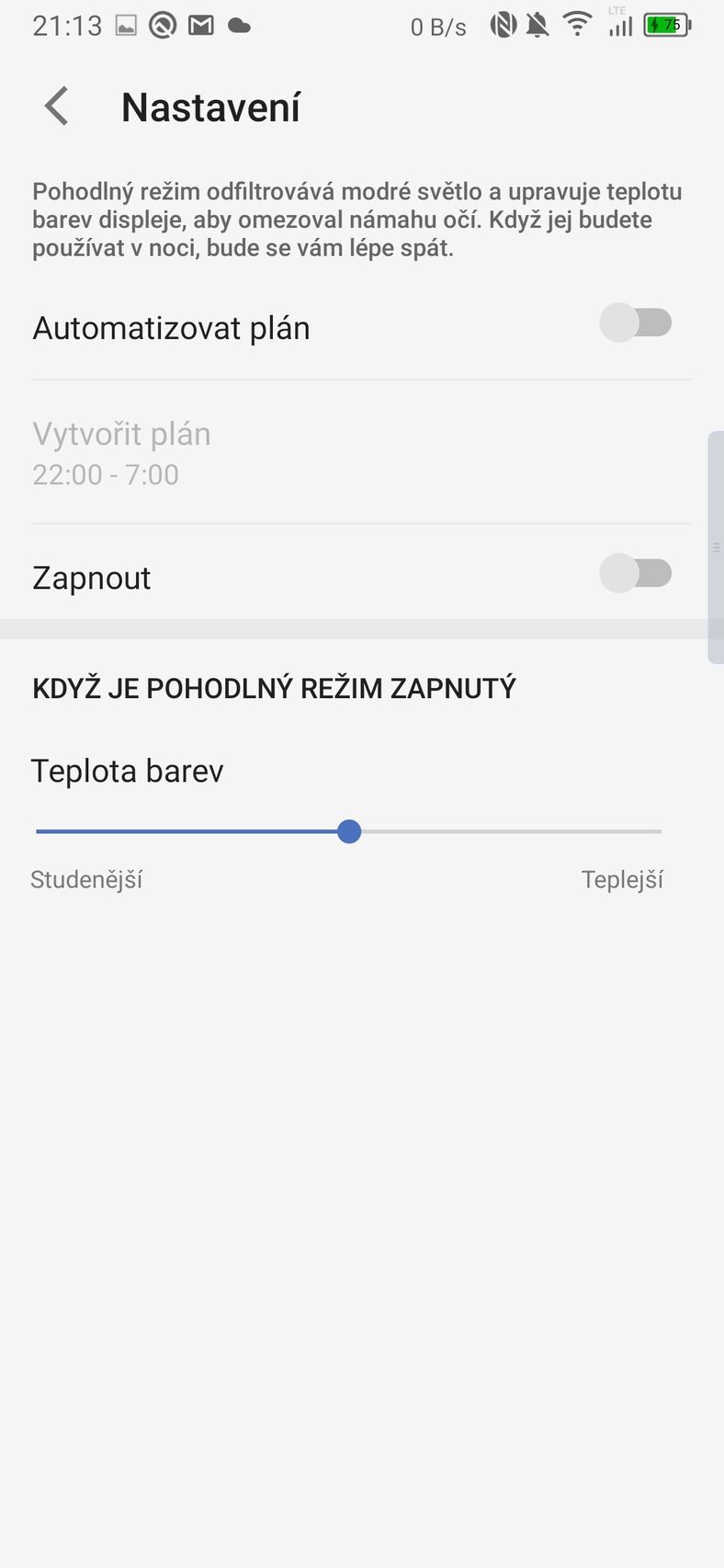Click the Teplota barev slider handle
This screenshot has height=1568, width=724.
coord(349,830)
